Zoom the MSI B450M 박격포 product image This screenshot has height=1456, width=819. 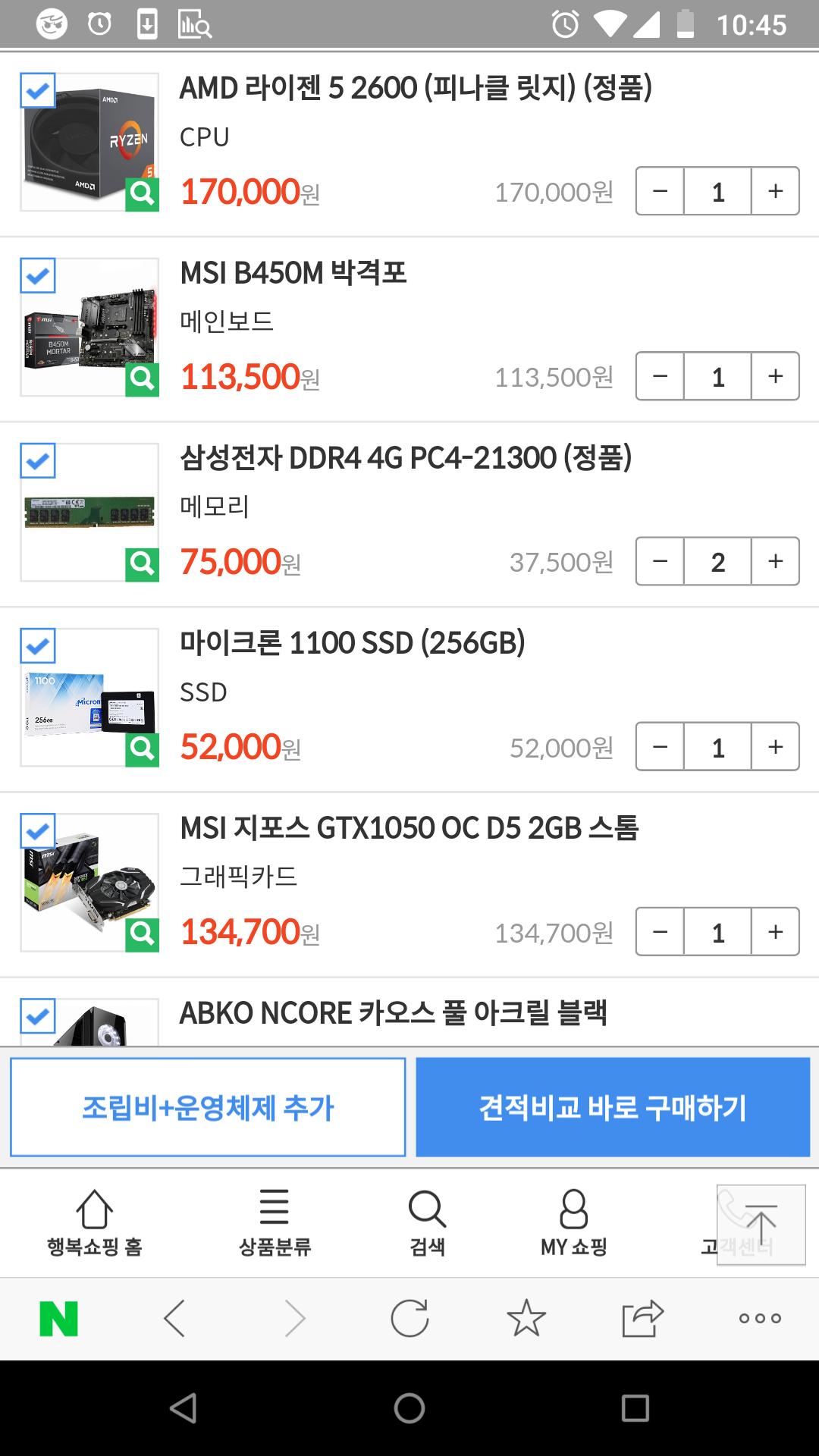[143, 378]
